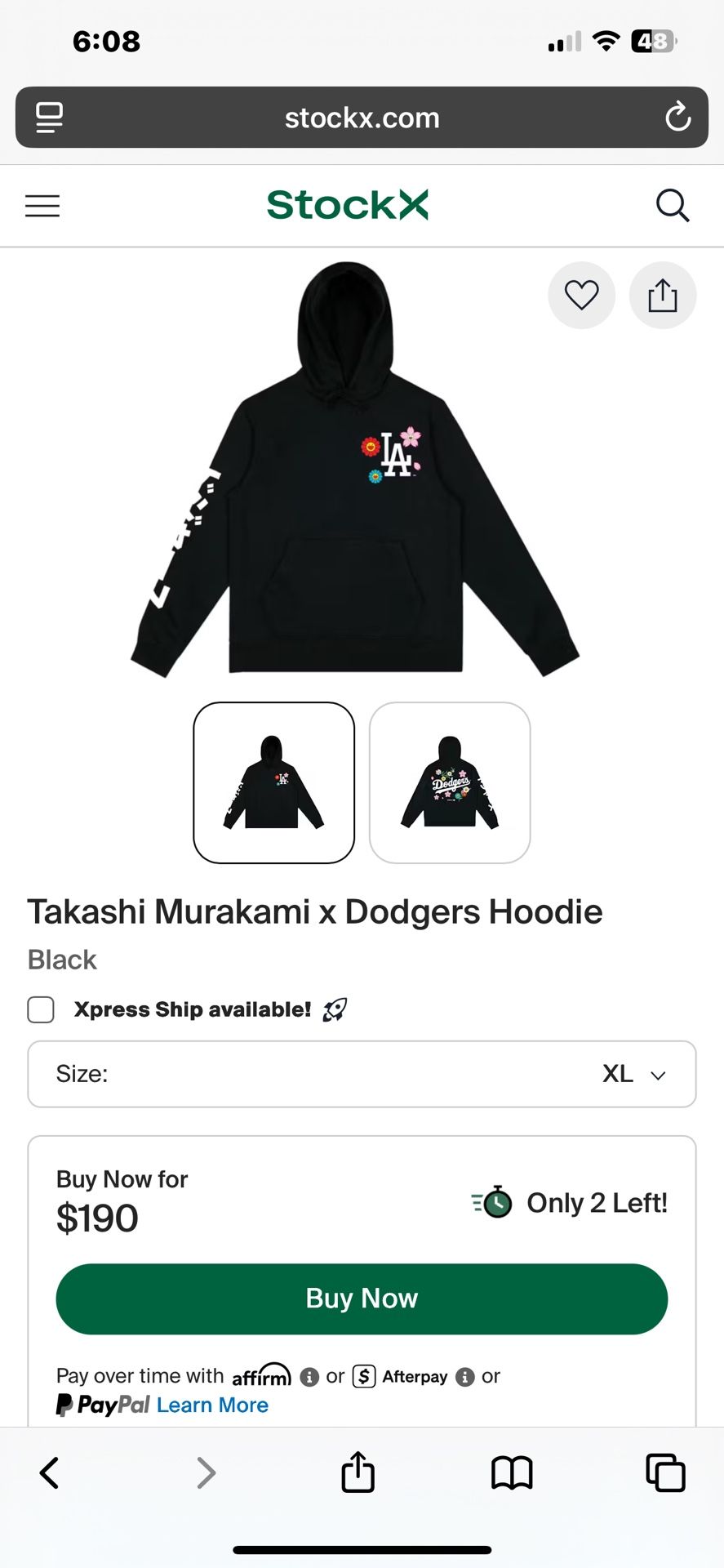
Task: Open Safari's tab switcher
Action: (665, 1472)
